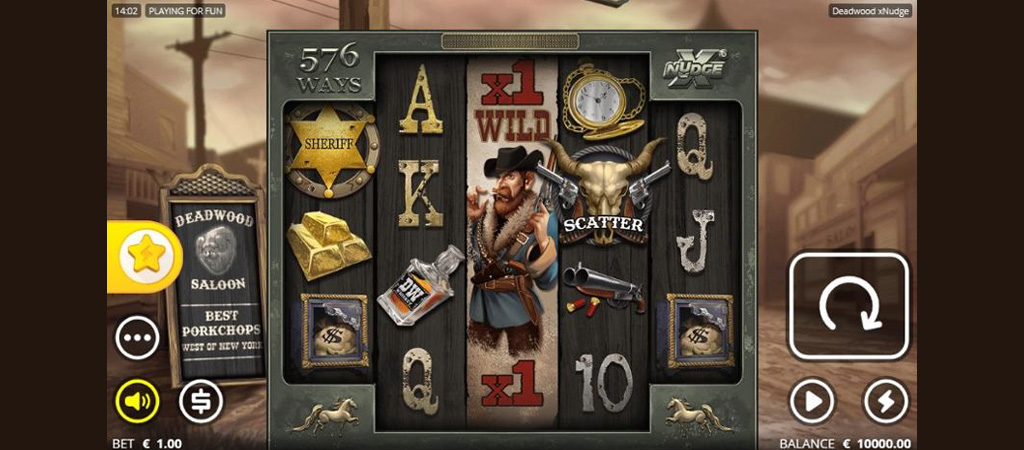The width and height of the screenshot is (1024, 450).
Task: Open autoplay settings
Action: (x=812, y=402)
